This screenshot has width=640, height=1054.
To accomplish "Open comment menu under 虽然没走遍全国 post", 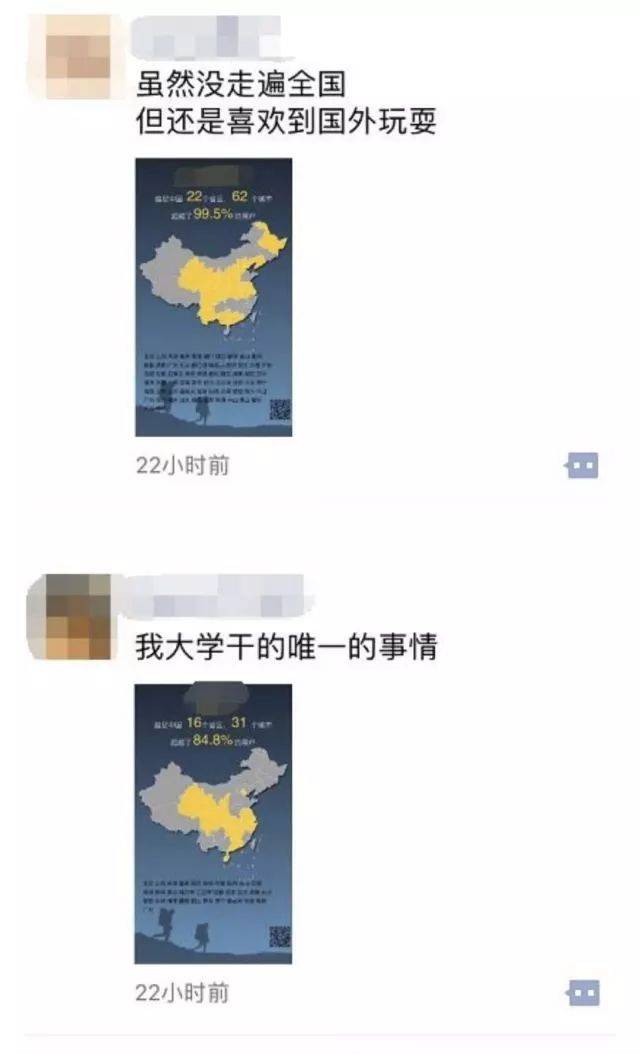I will pyautogui.click(x=582, y=465).
